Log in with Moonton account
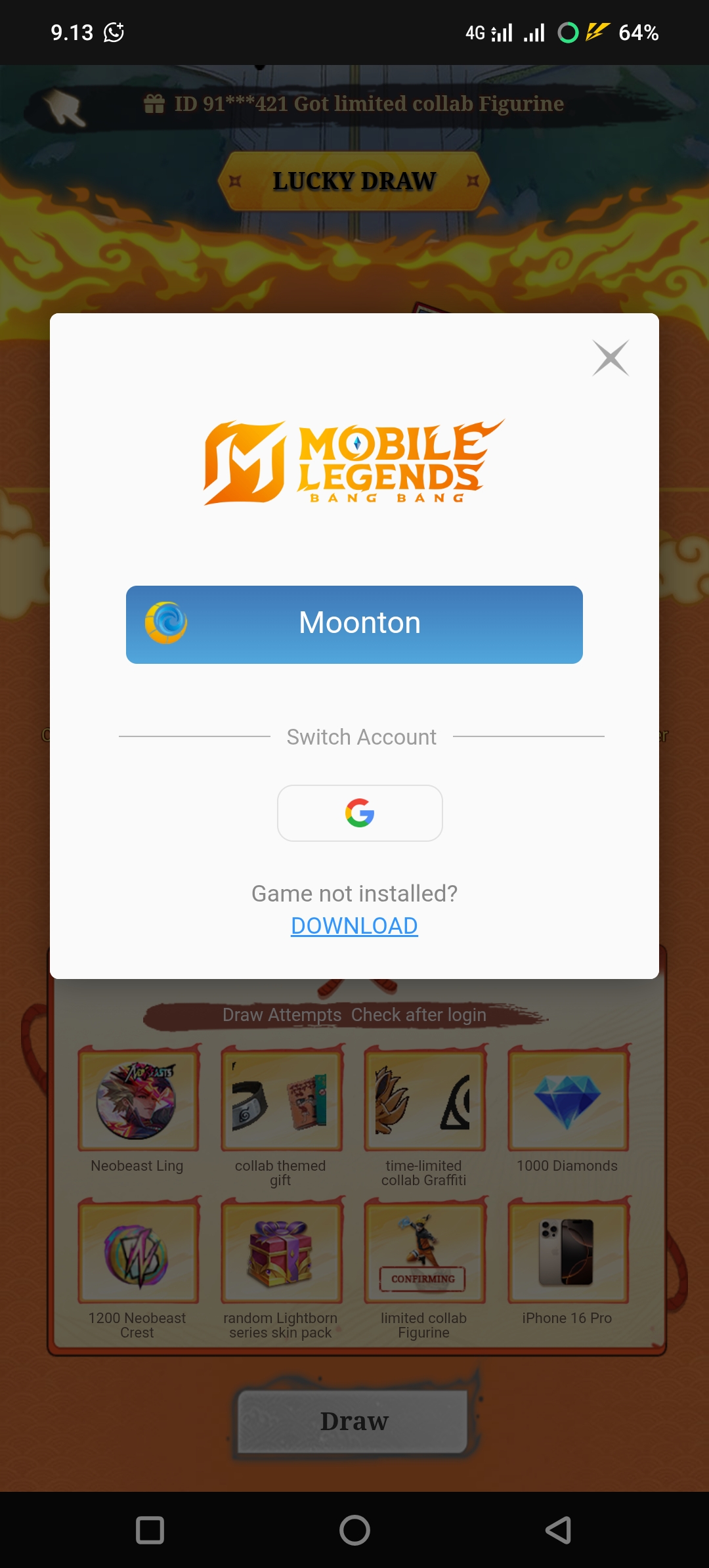This screenshot has height=1568, width=709. point(354,624)
